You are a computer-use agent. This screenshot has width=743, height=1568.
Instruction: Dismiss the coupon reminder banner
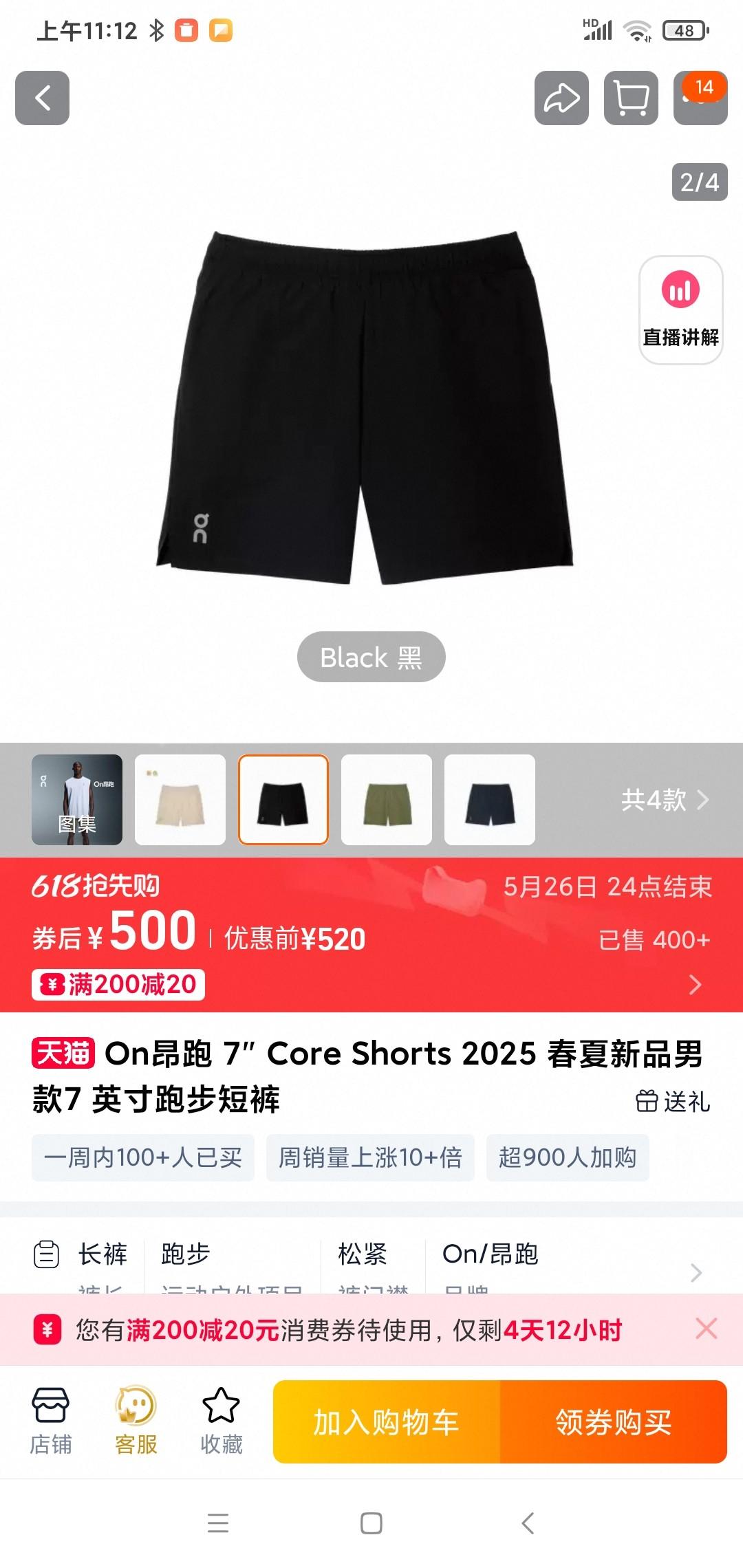coord(707,1329)
